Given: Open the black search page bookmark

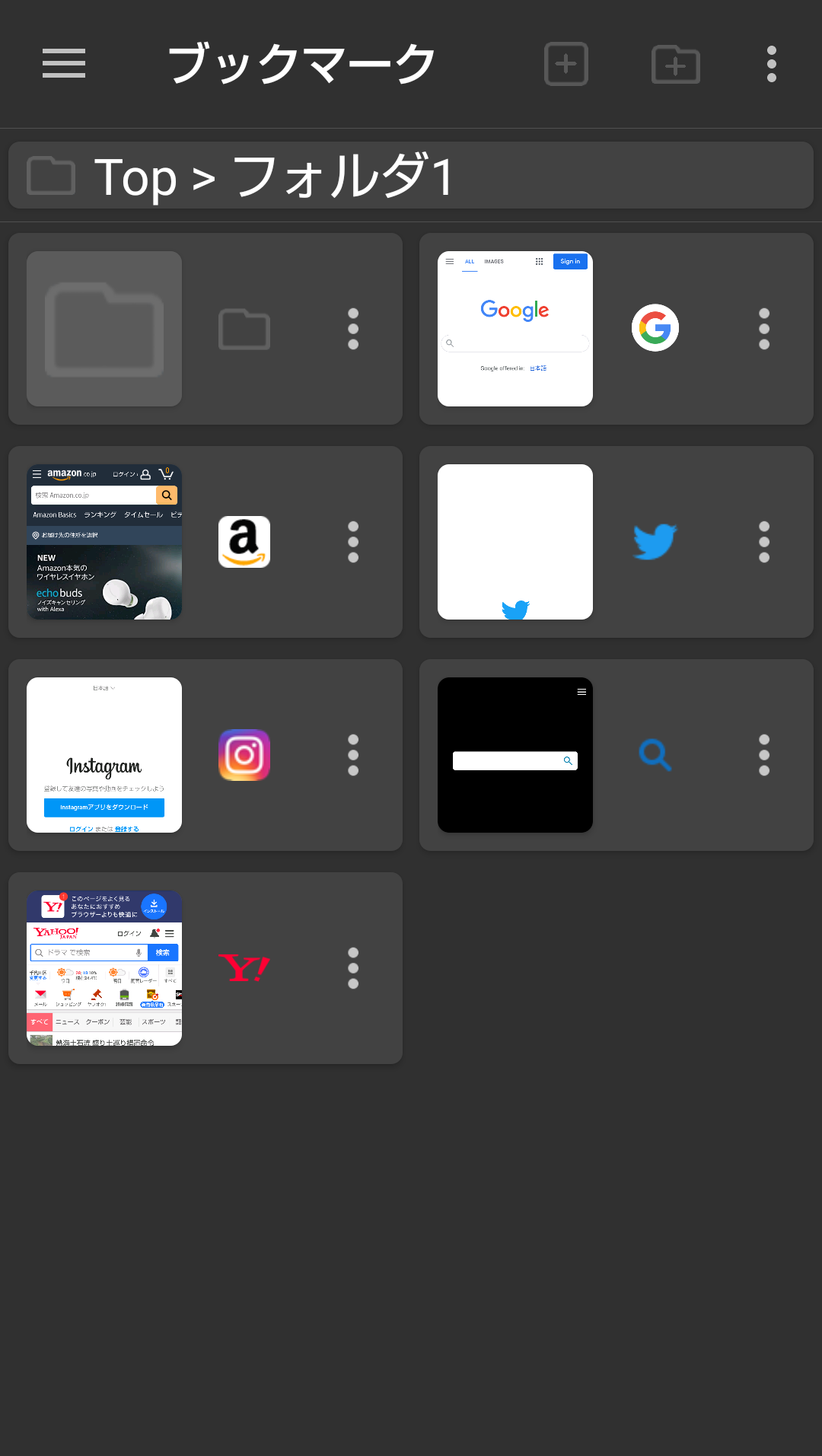Looking at the screenshot, I should (515, 755).
